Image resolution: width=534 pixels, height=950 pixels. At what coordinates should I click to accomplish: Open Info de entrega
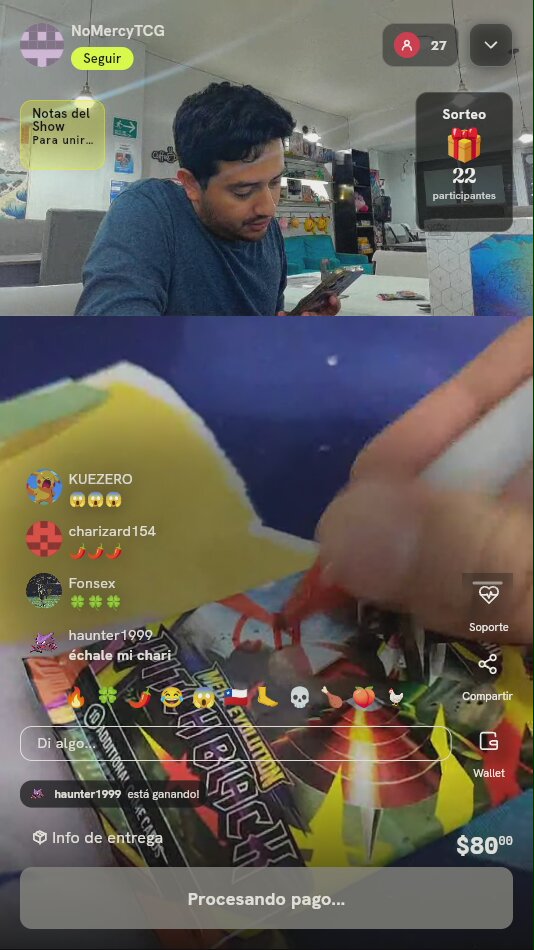(97, 838)
